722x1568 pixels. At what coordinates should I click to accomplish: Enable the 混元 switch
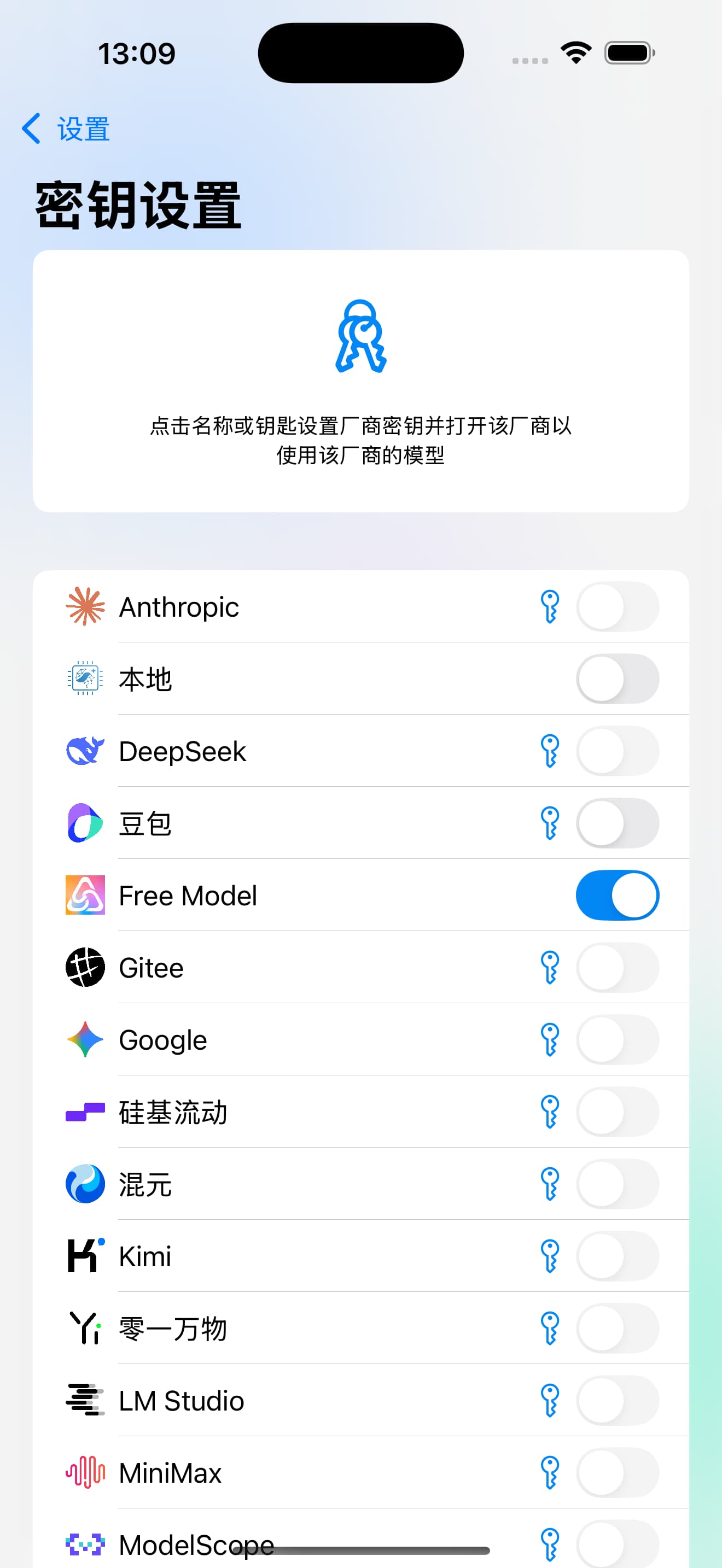click(618, 1184)
